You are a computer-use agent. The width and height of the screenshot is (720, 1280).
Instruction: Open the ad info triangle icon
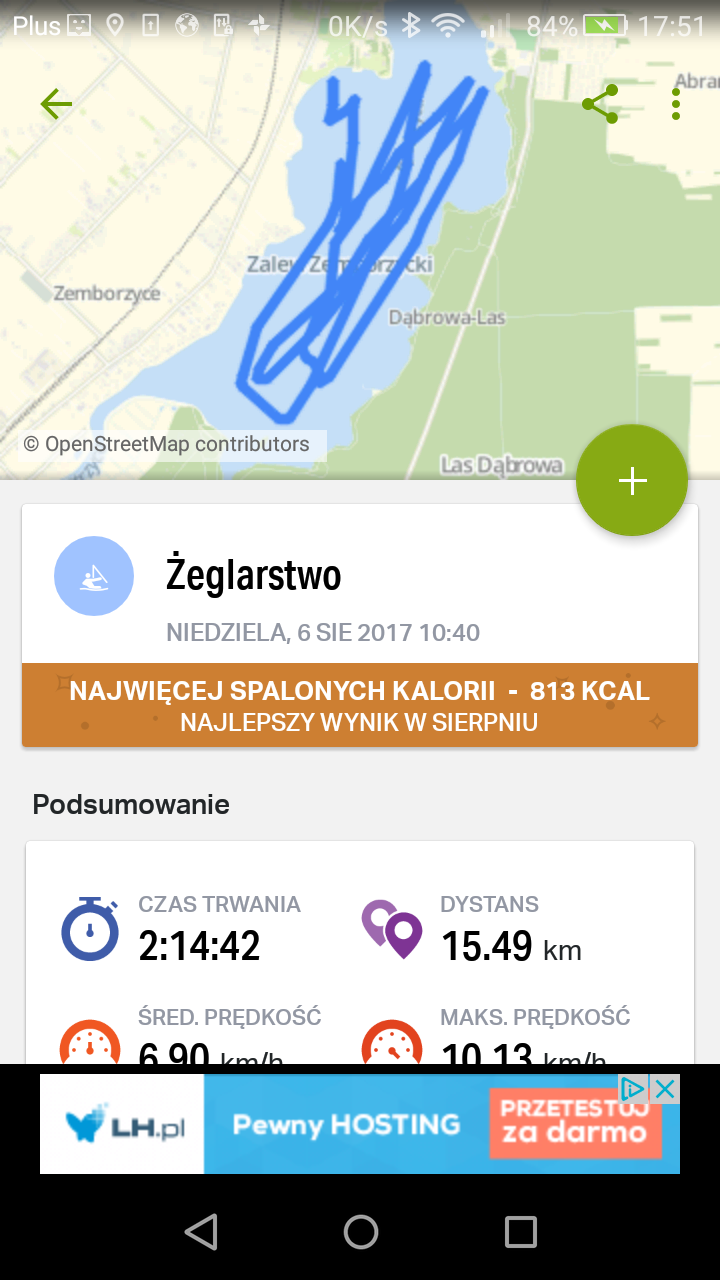pyautogui.click(x=634, y=1089)
